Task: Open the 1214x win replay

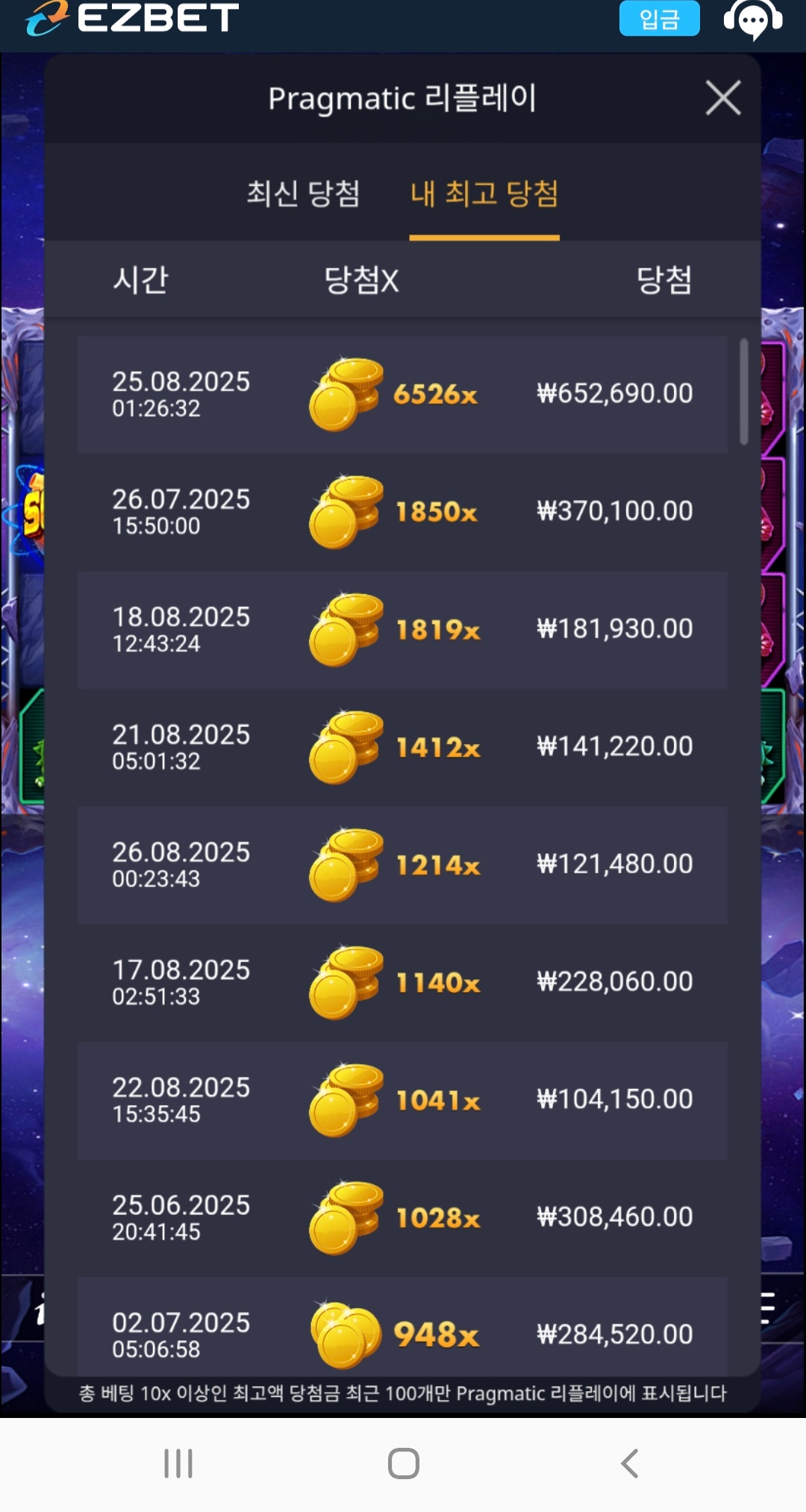Action: click(402, 864)
